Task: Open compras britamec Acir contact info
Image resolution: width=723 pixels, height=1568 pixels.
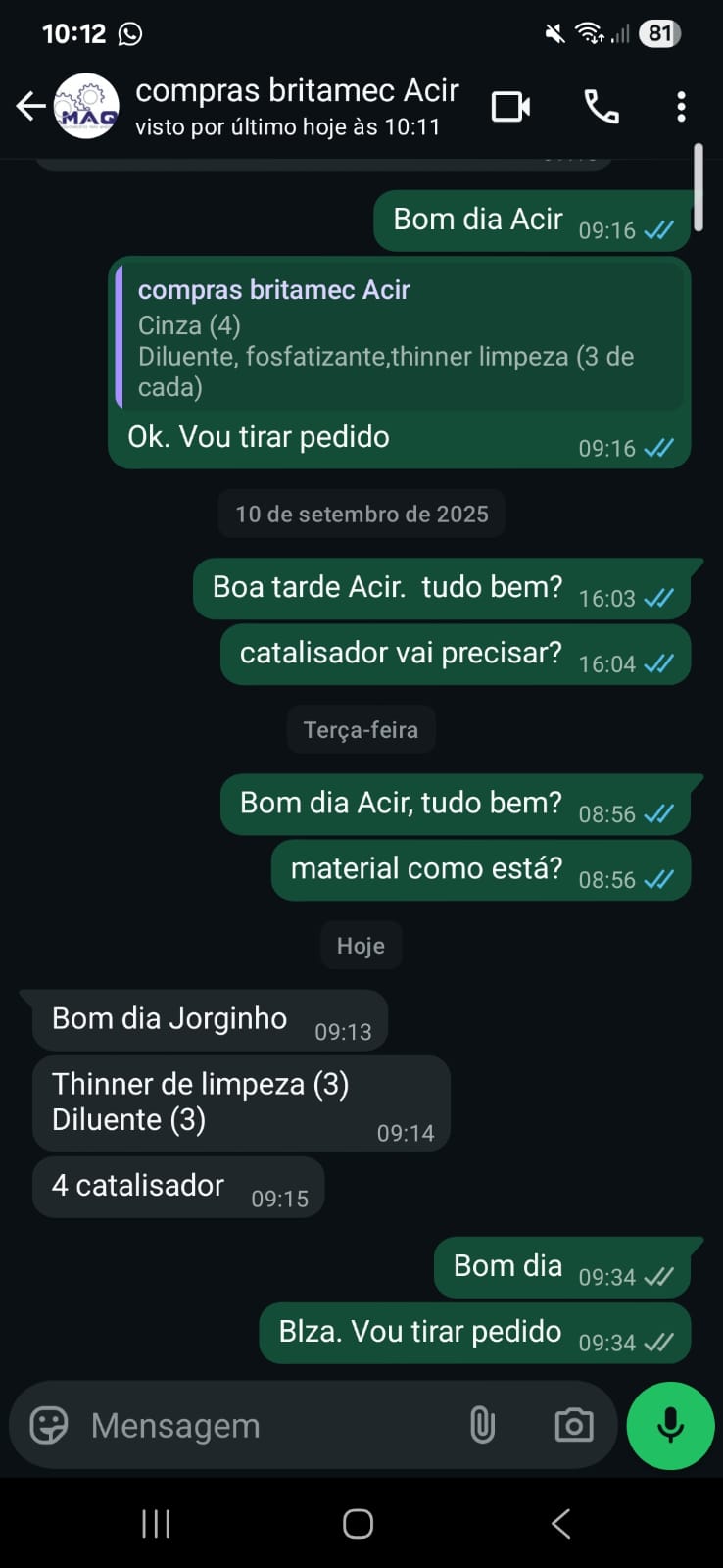Action: [296, 106]
